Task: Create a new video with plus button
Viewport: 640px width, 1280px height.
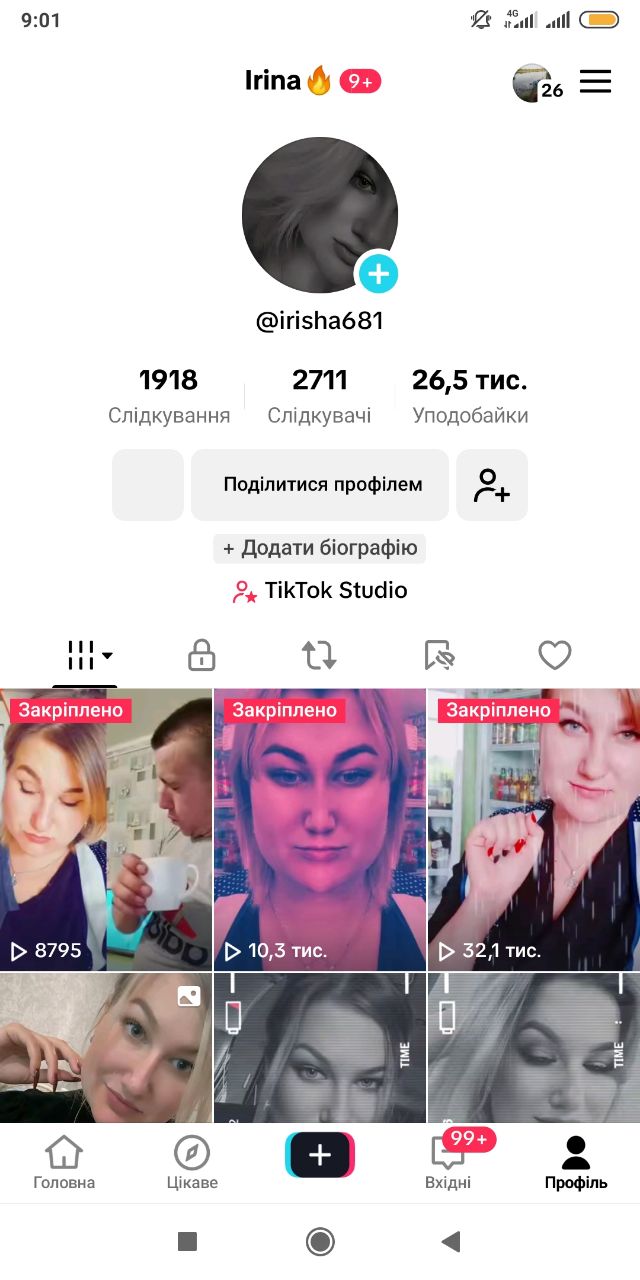Action: coord(320,1156)
